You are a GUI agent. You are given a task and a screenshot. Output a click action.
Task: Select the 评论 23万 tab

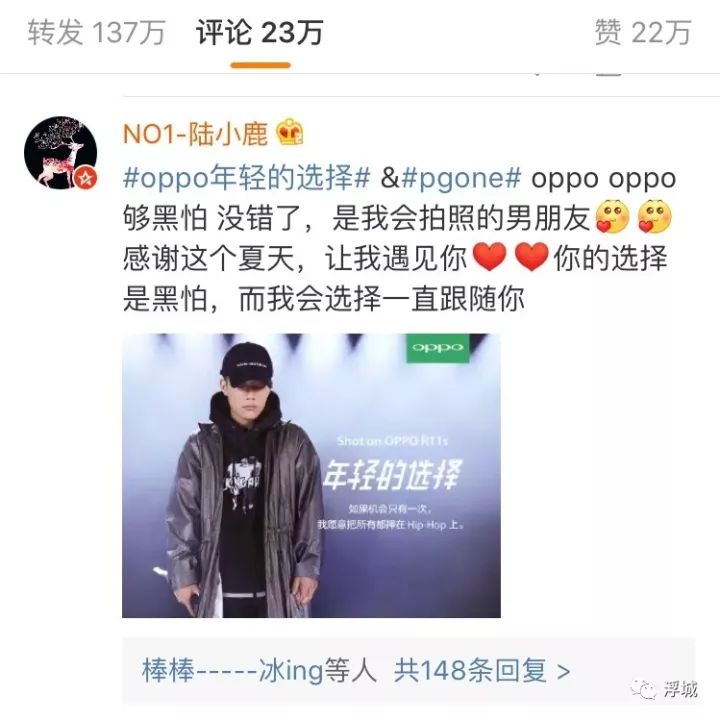260,32
